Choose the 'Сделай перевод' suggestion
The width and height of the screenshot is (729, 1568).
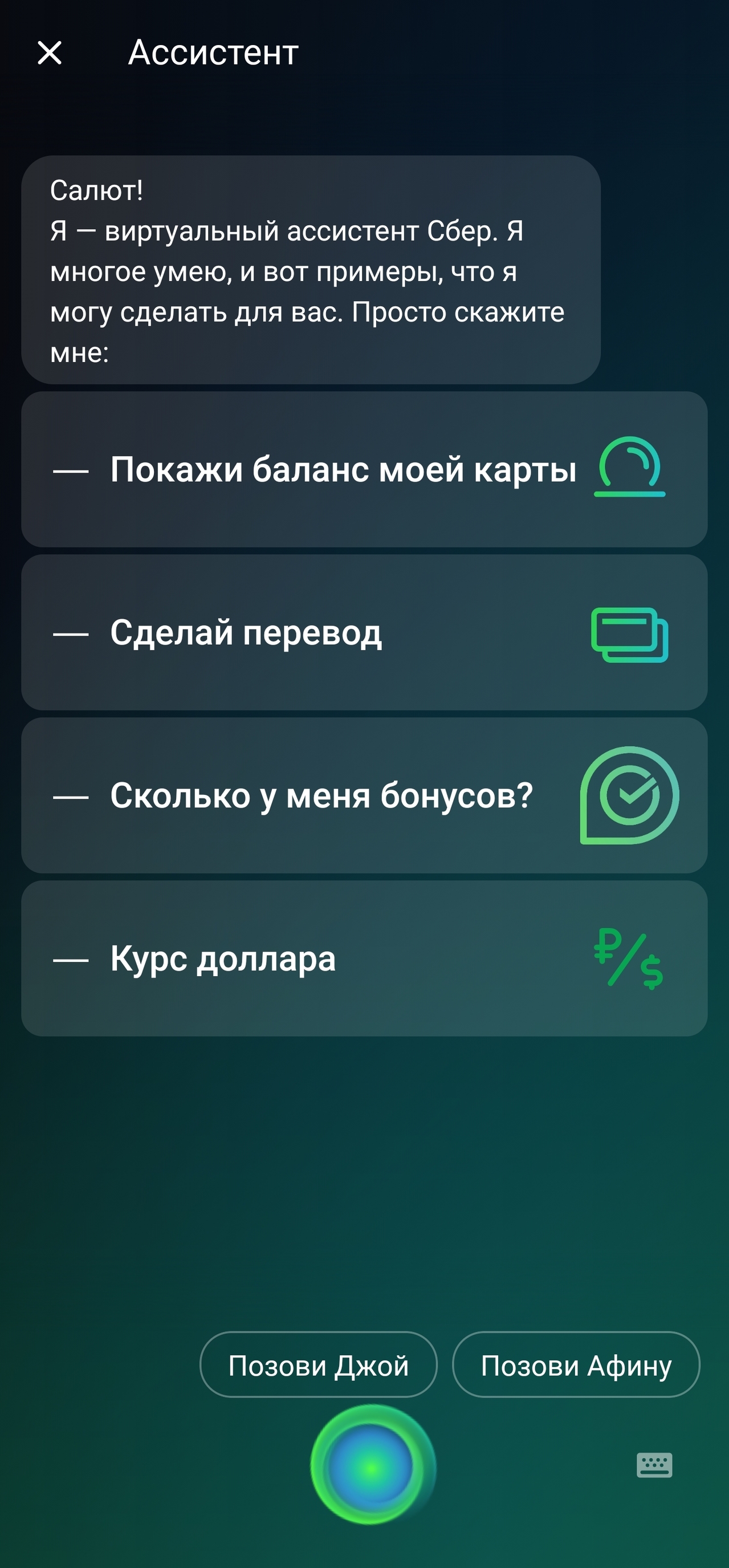click(x=364, y=632)
